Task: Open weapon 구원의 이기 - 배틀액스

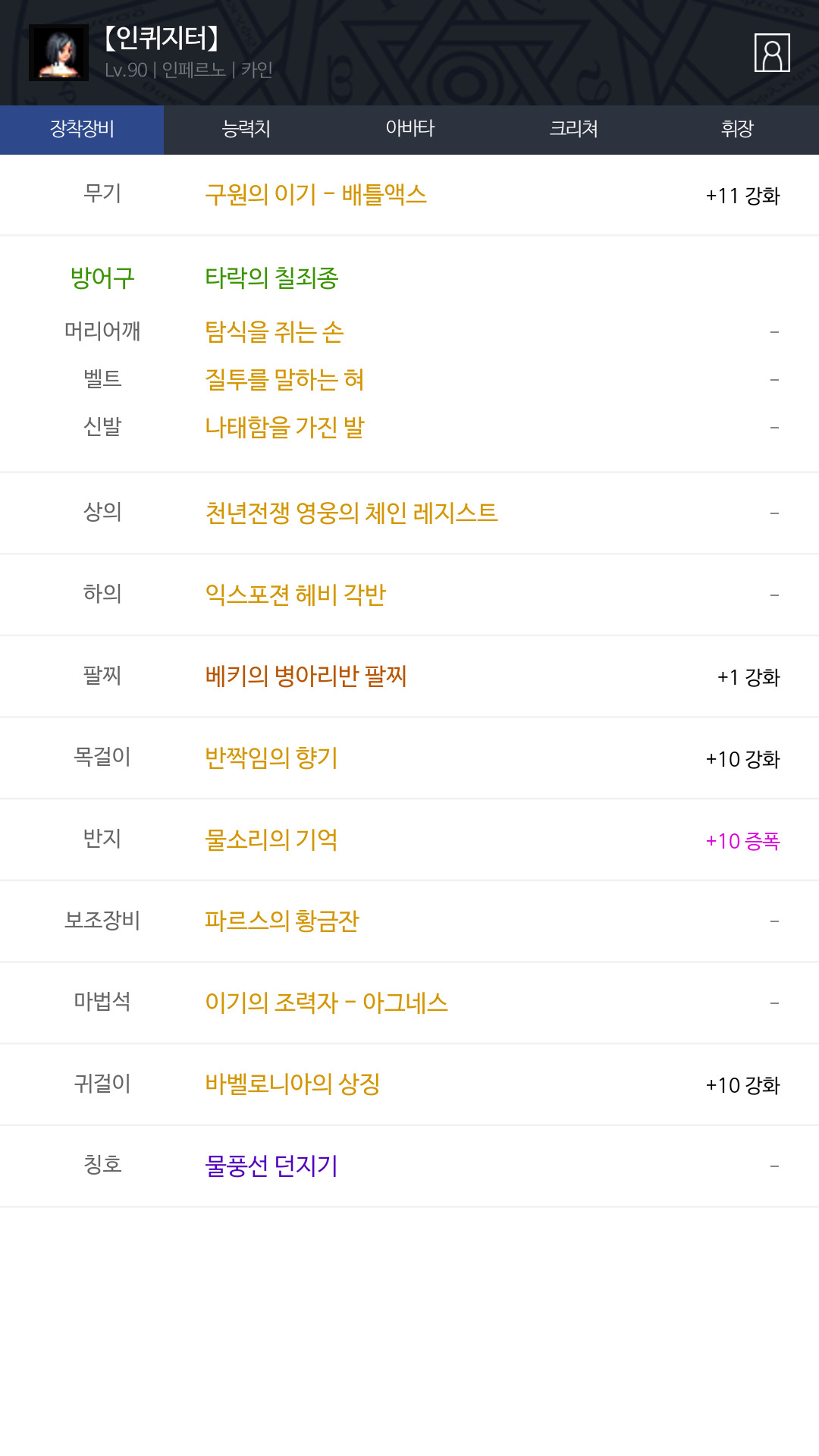Action: point(315,195)
